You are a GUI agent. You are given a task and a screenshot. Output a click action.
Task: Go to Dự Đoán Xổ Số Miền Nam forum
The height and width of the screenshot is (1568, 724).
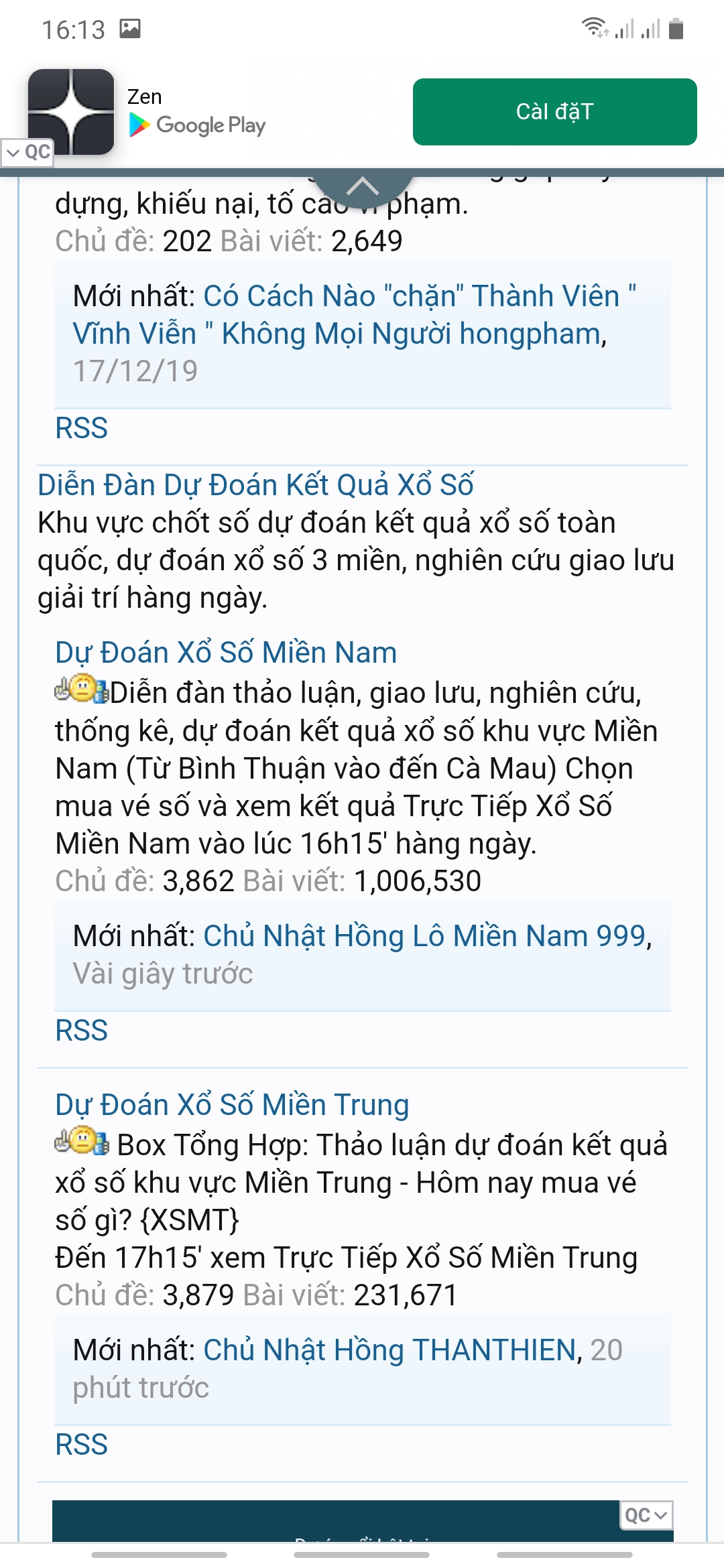(x=226, y=653)
